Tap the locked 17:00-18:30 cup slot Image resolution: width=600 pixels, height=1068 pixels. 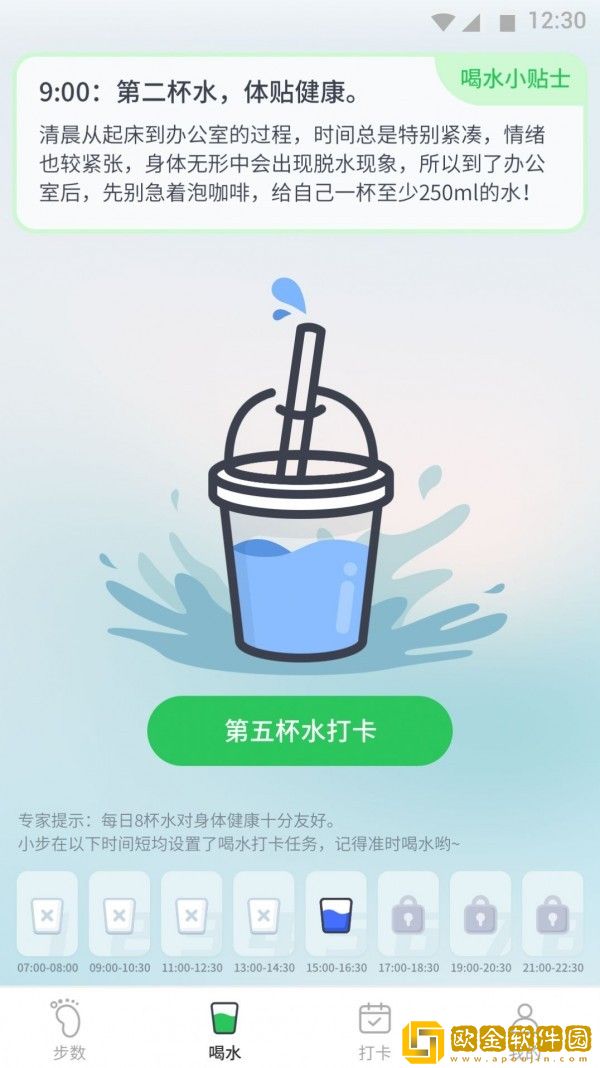pos(408,914)
